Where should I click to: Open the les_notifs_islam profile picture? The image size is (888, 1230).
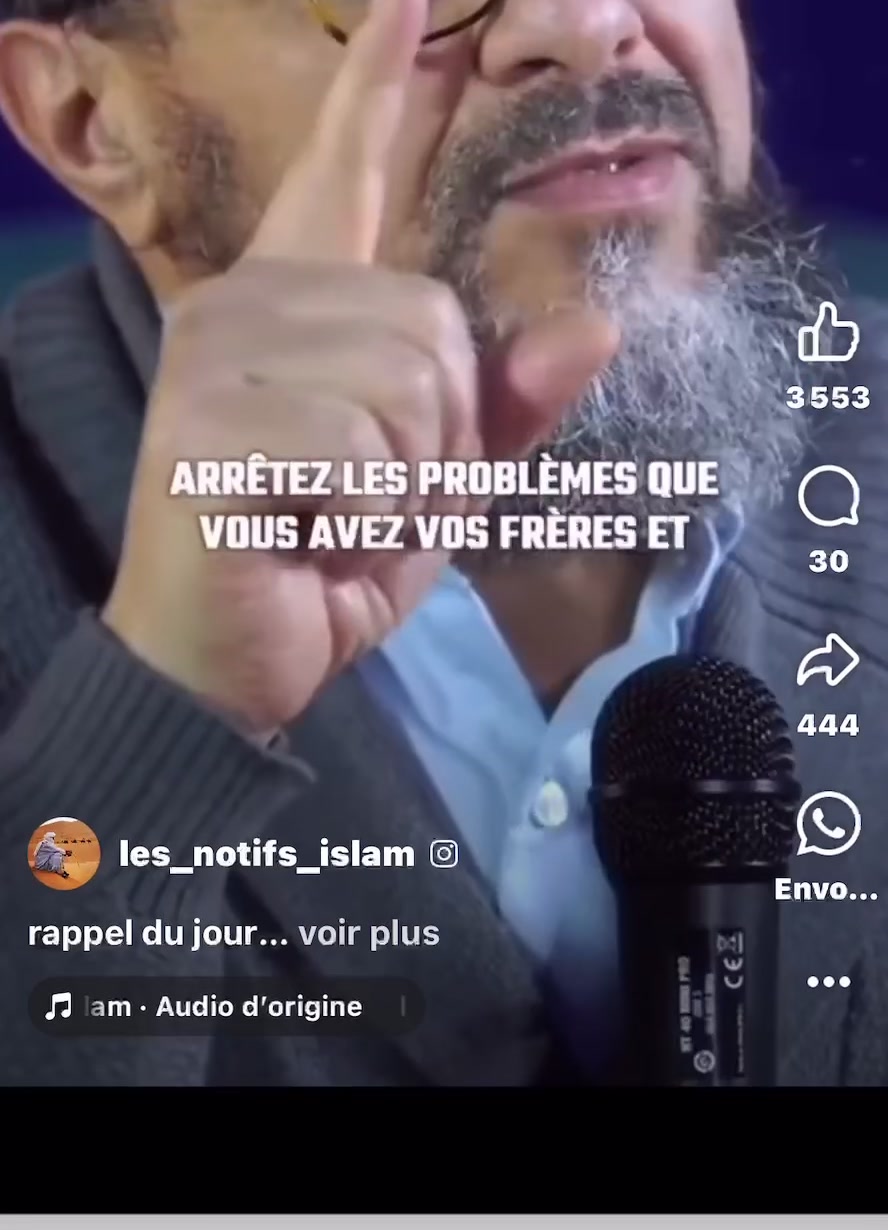(64, 853)
